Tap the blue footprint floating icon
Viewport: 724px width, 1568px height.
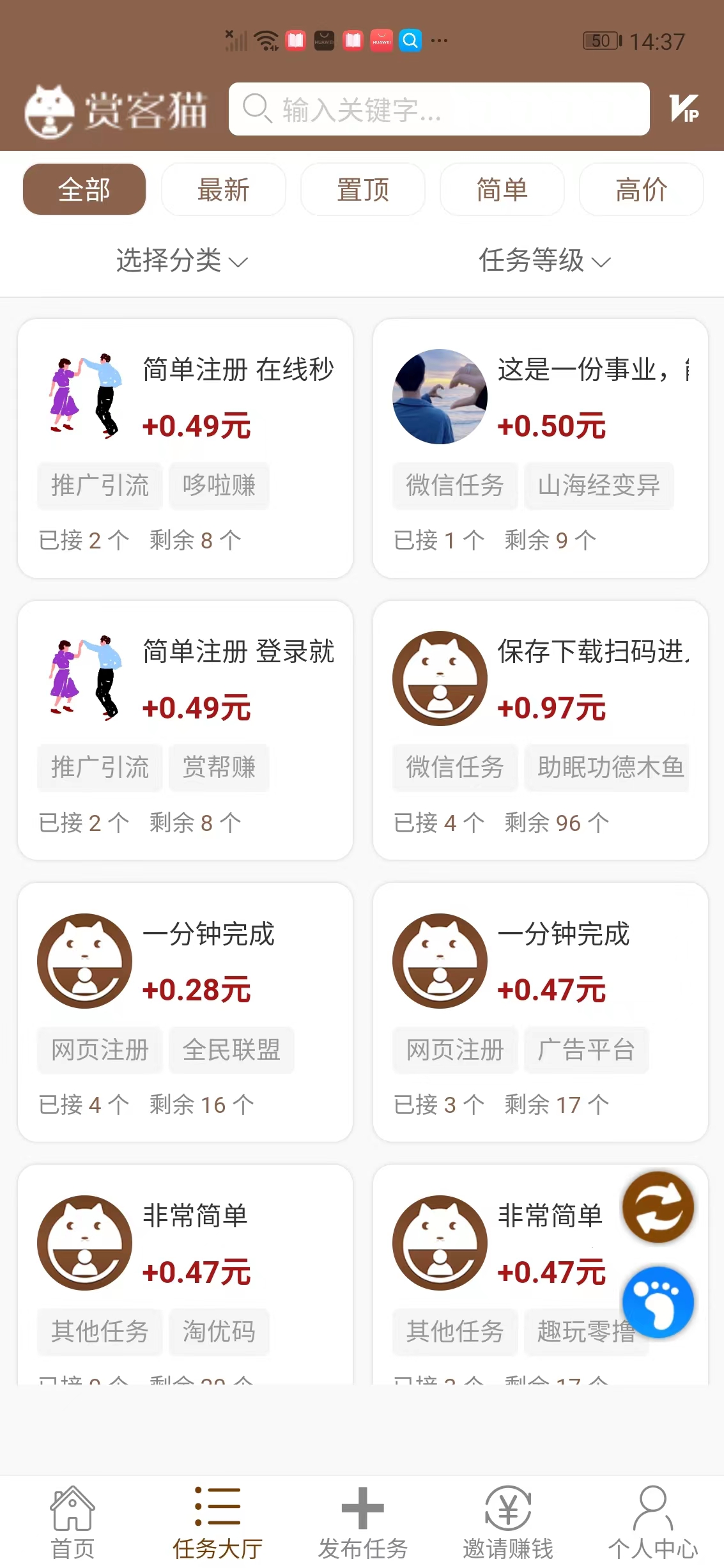[658, 1301]
